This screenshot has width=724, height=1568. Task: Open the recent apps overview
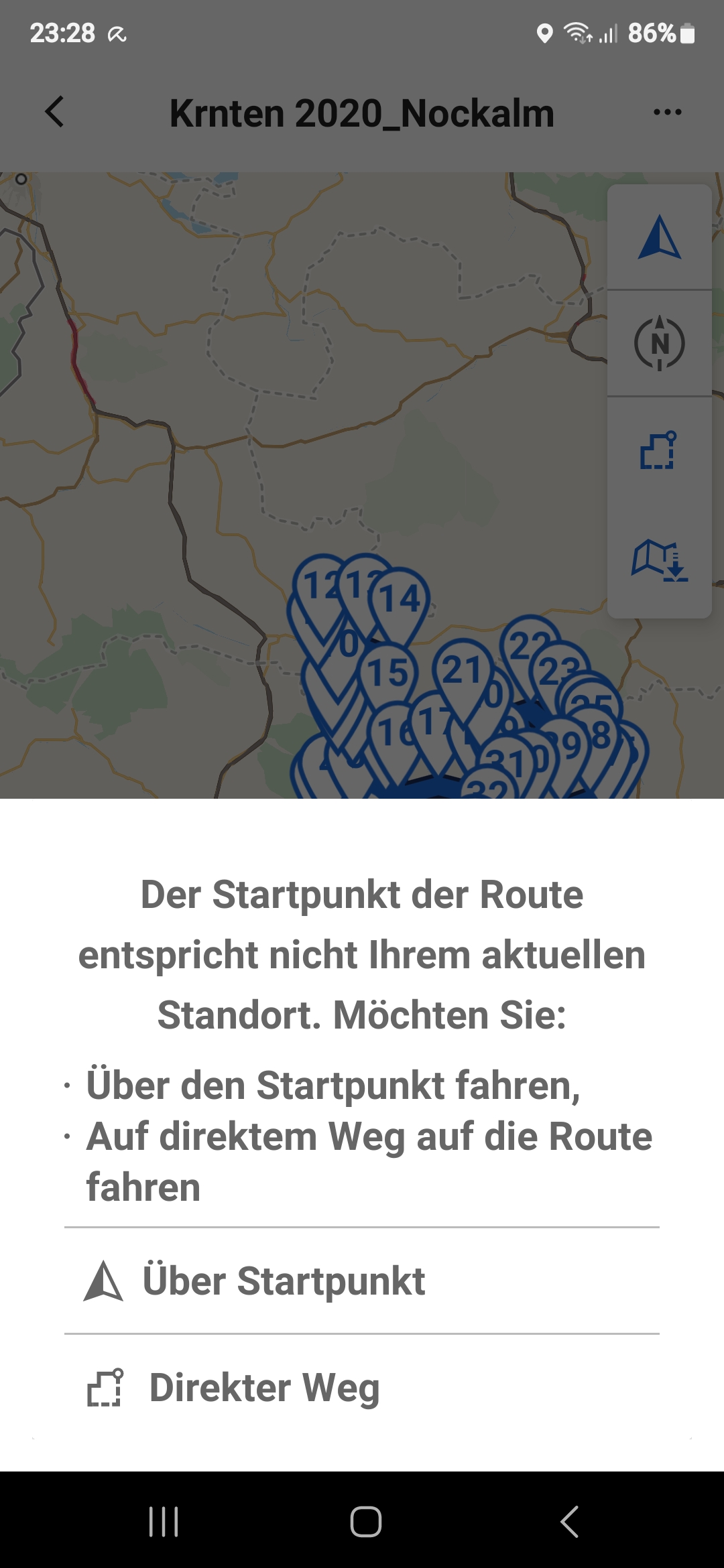[x=164, y=1521]
